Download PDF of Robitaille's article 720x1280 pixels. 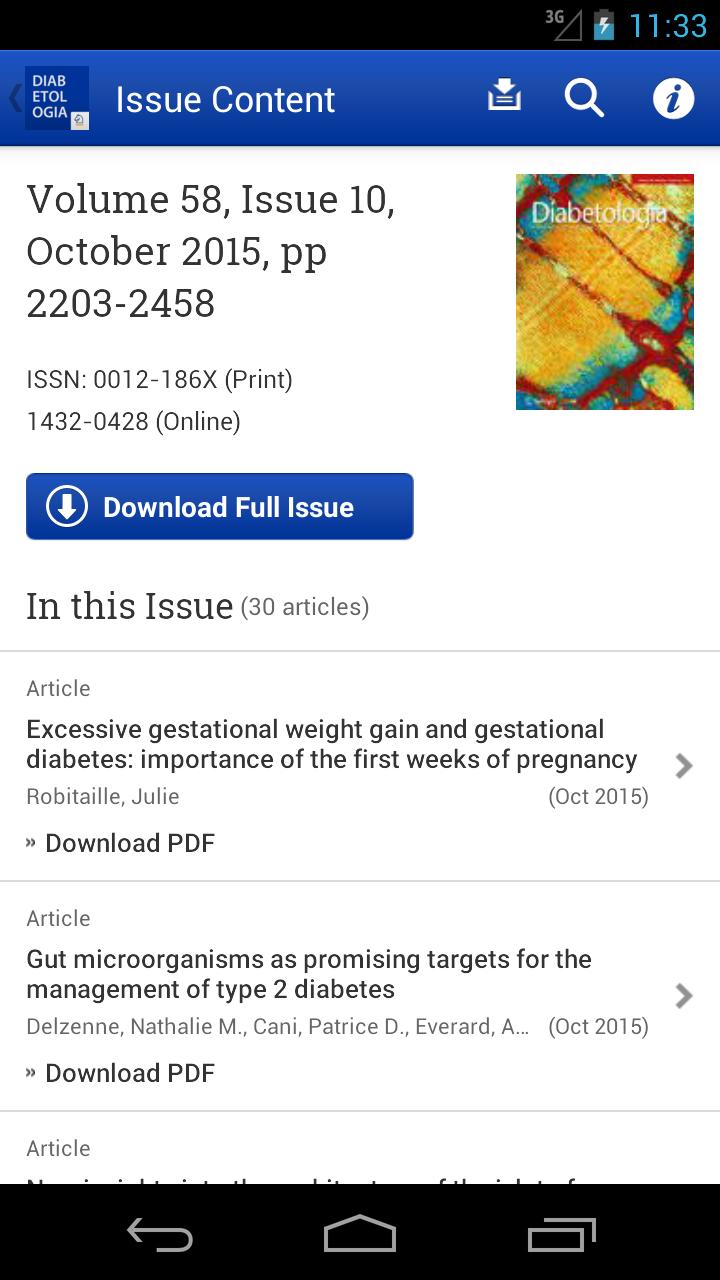click(130, 843)
